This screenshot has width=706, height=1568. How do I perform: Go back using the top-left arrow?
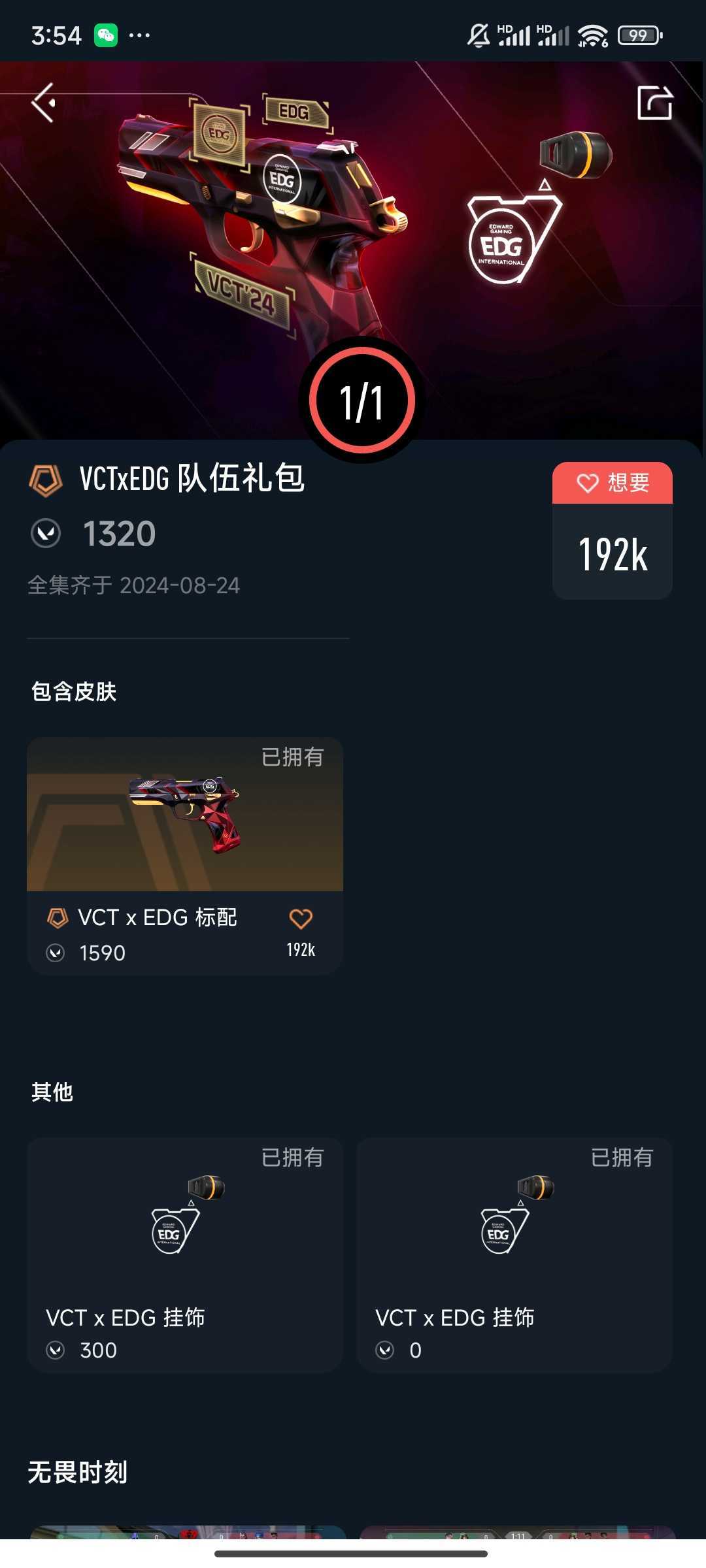click(43, 103)
